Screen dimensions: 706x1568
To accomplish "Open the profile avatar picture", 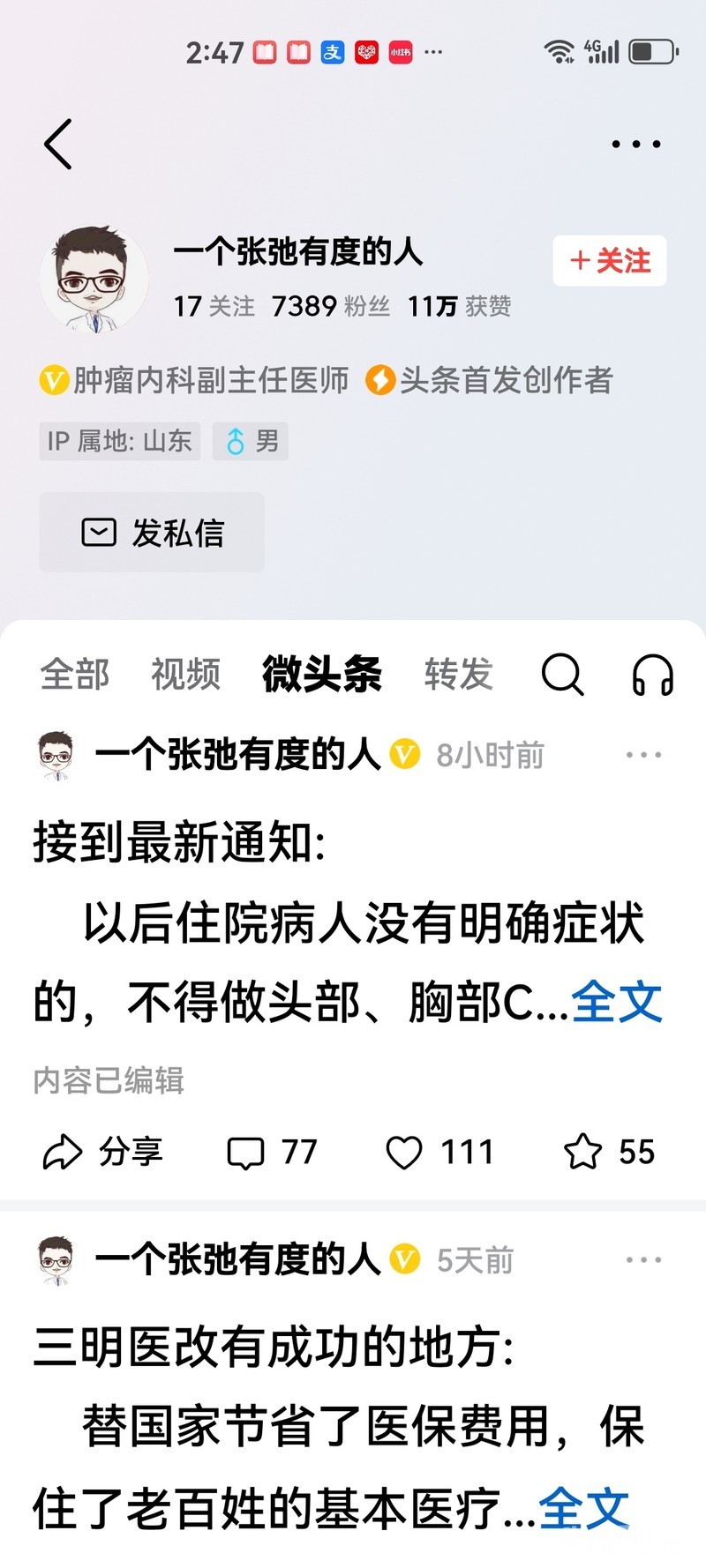I will [94, 280].
